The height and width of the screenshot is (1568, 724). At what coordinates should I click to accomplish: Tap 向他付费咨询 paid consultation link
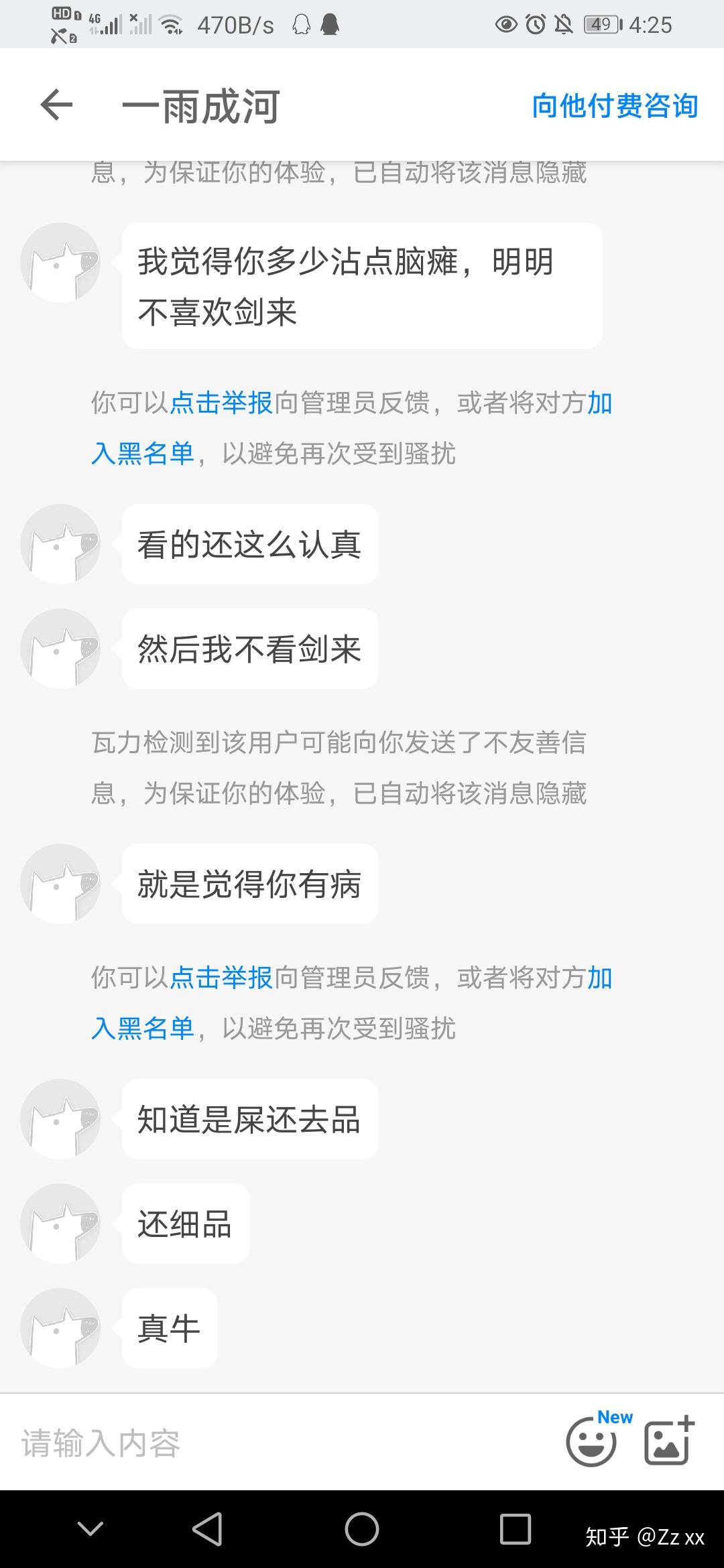(x=615, y=106)
